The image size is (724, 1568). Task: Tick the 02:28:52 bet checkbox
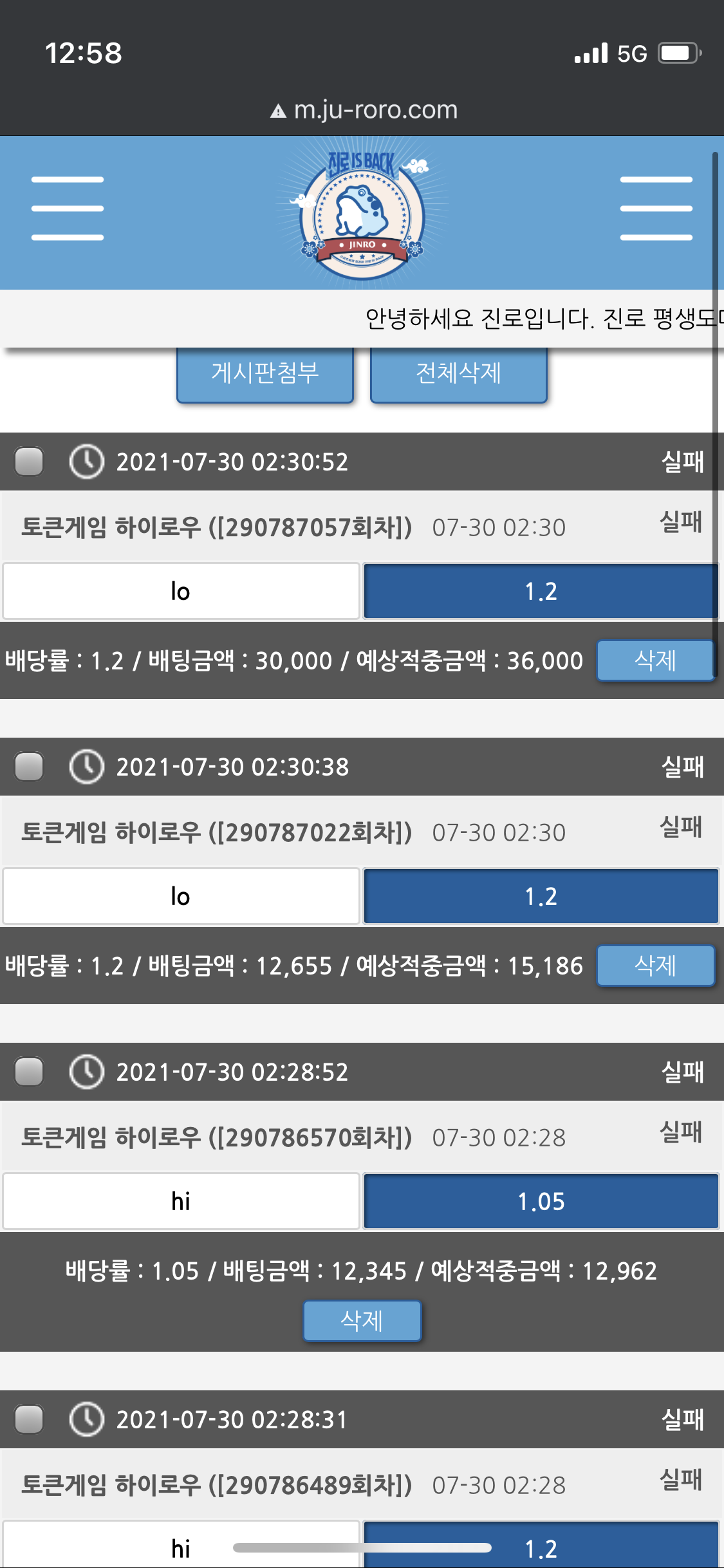(29, 1071)
